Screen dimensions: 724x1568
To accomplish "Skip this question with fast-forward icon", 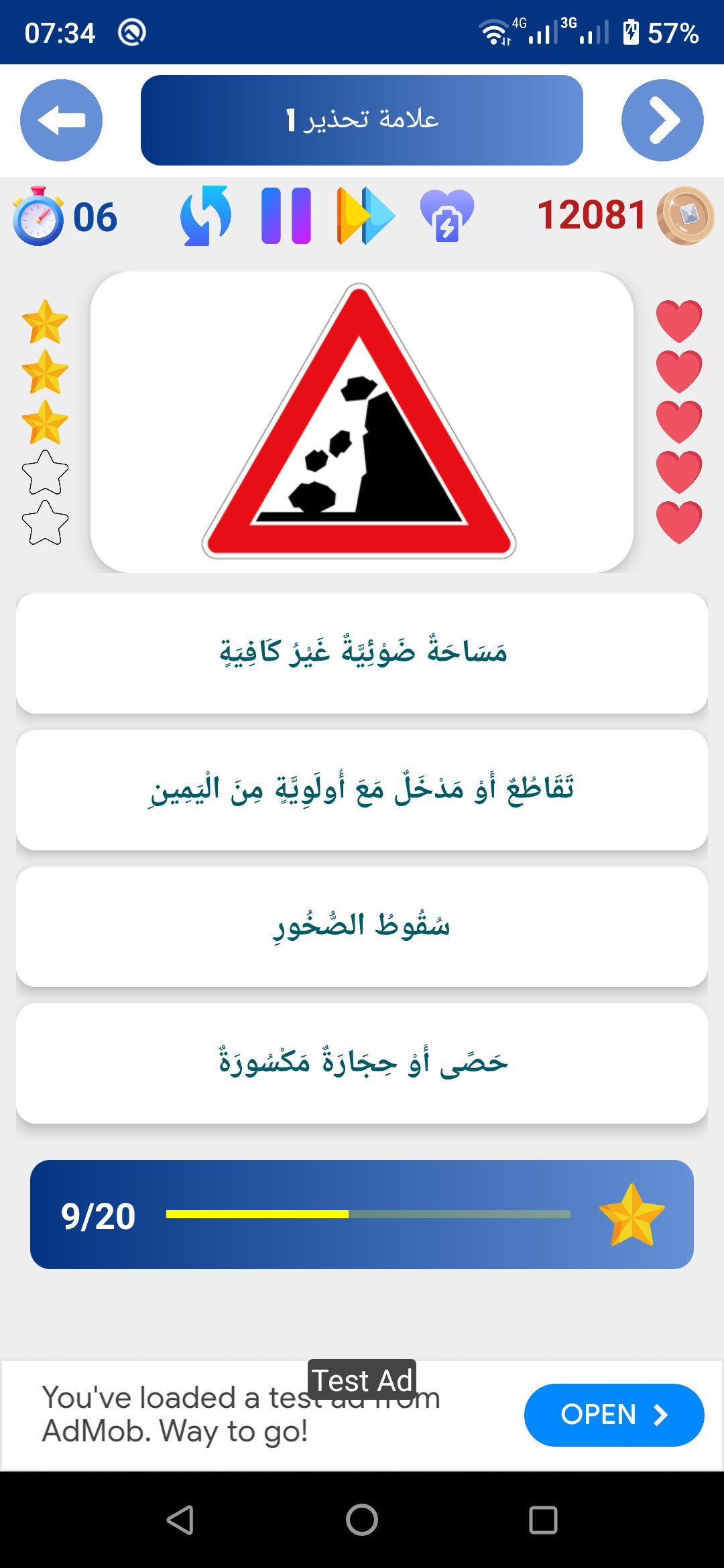I will point(365,216).
